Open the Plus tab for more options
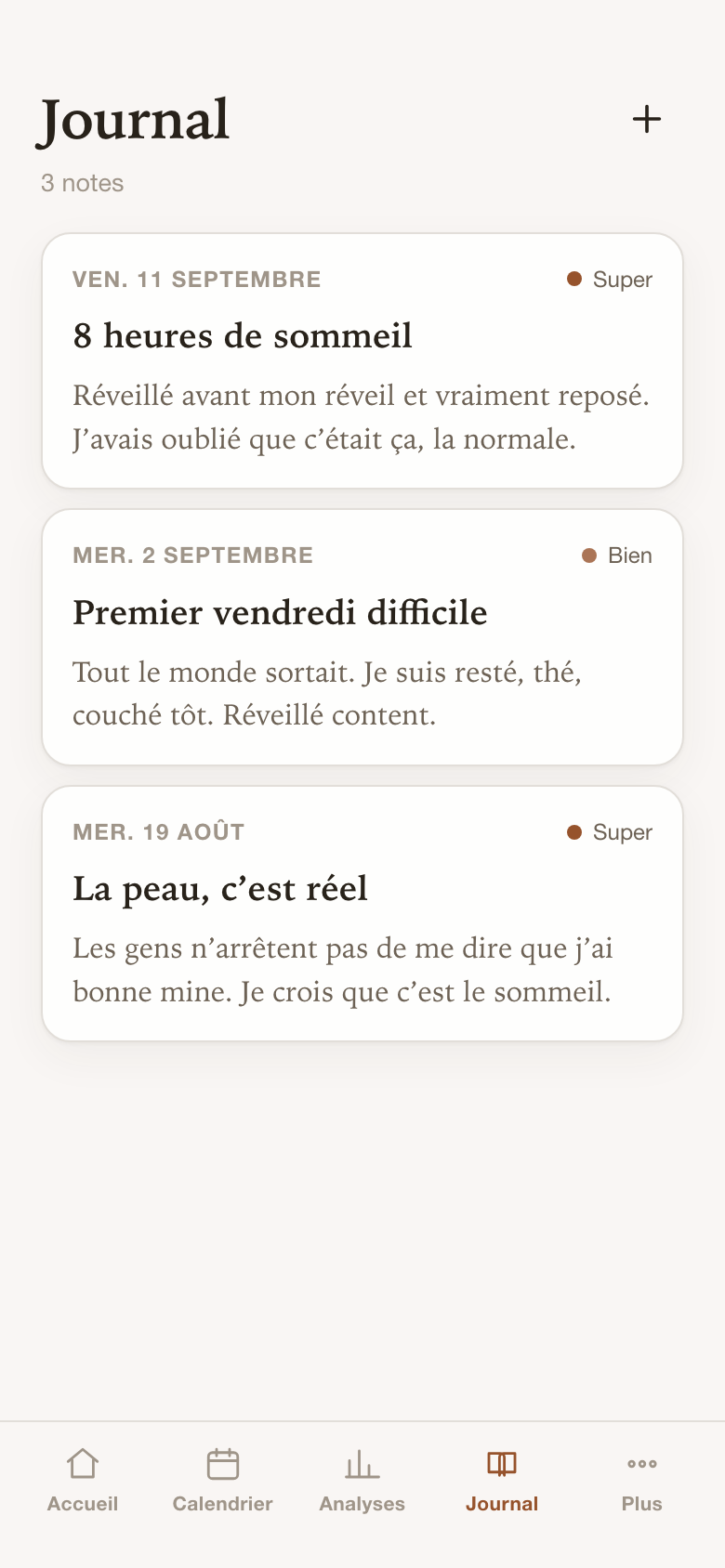Screen dimensions: 725x1568 pyautogui.click(x=642, y=1481)
